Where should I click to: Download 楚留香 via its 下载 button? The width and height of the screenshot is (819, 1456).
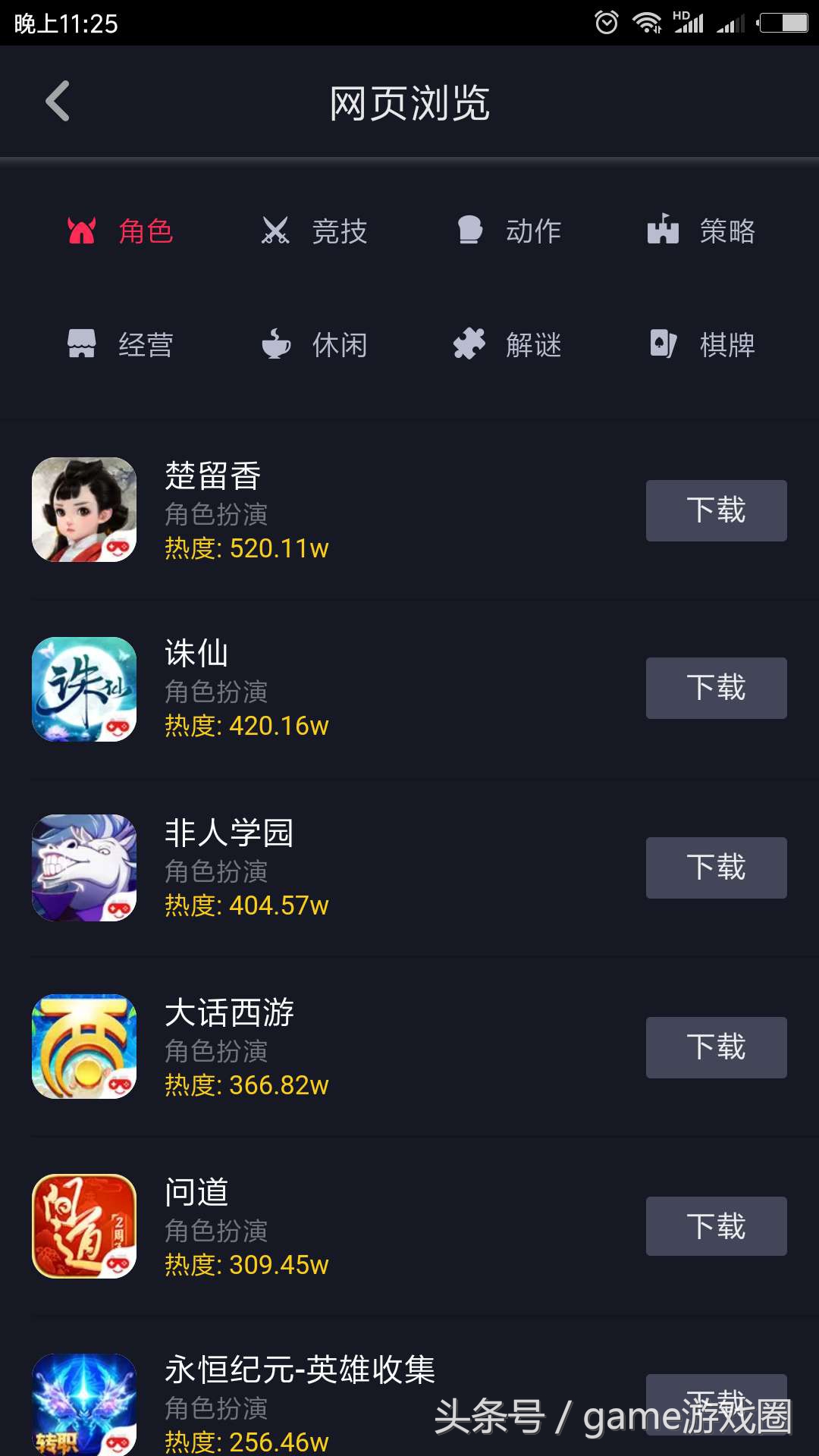[x=715, y=510]
